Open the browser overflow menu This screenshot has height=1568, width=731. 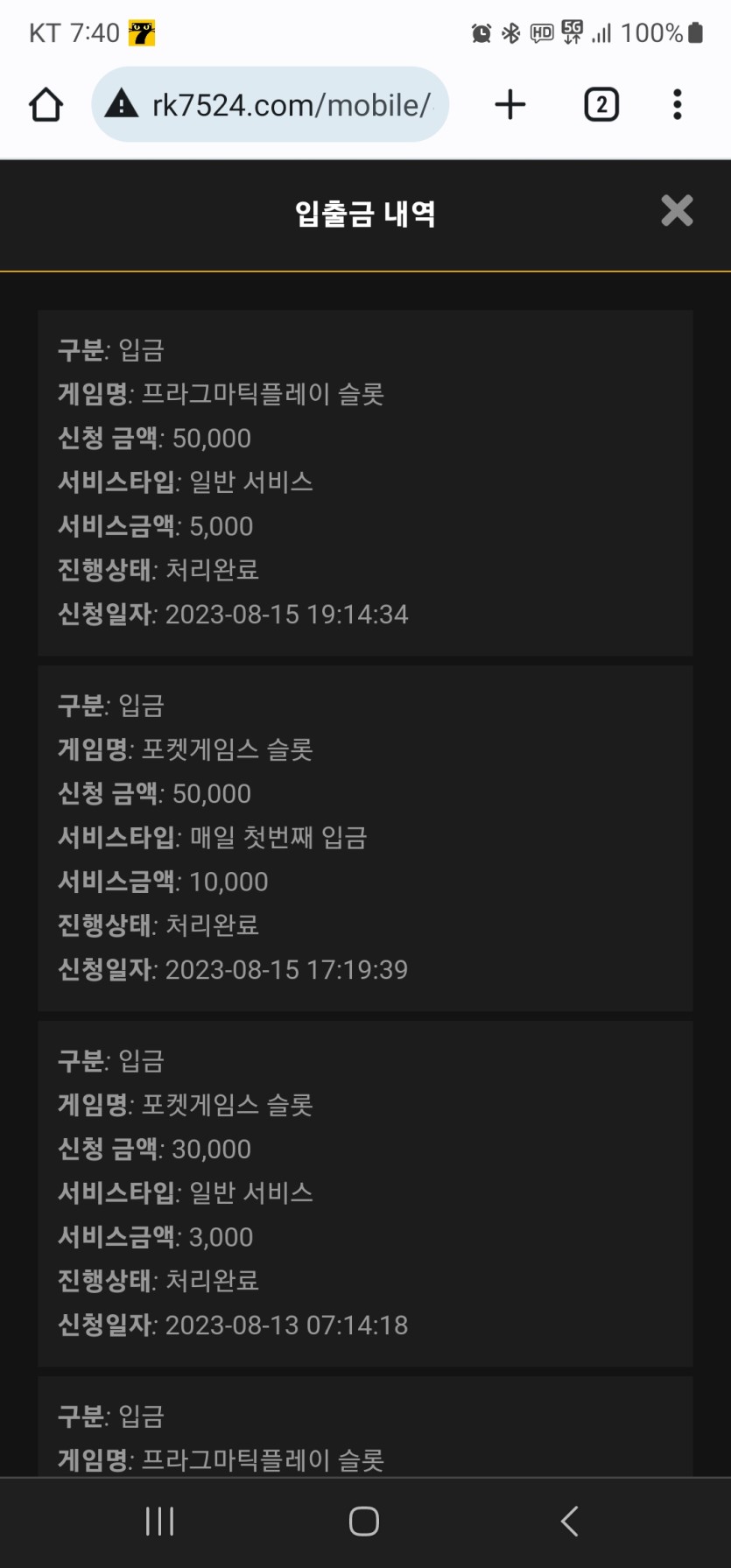pyautogui.click(x=677, y=105)
